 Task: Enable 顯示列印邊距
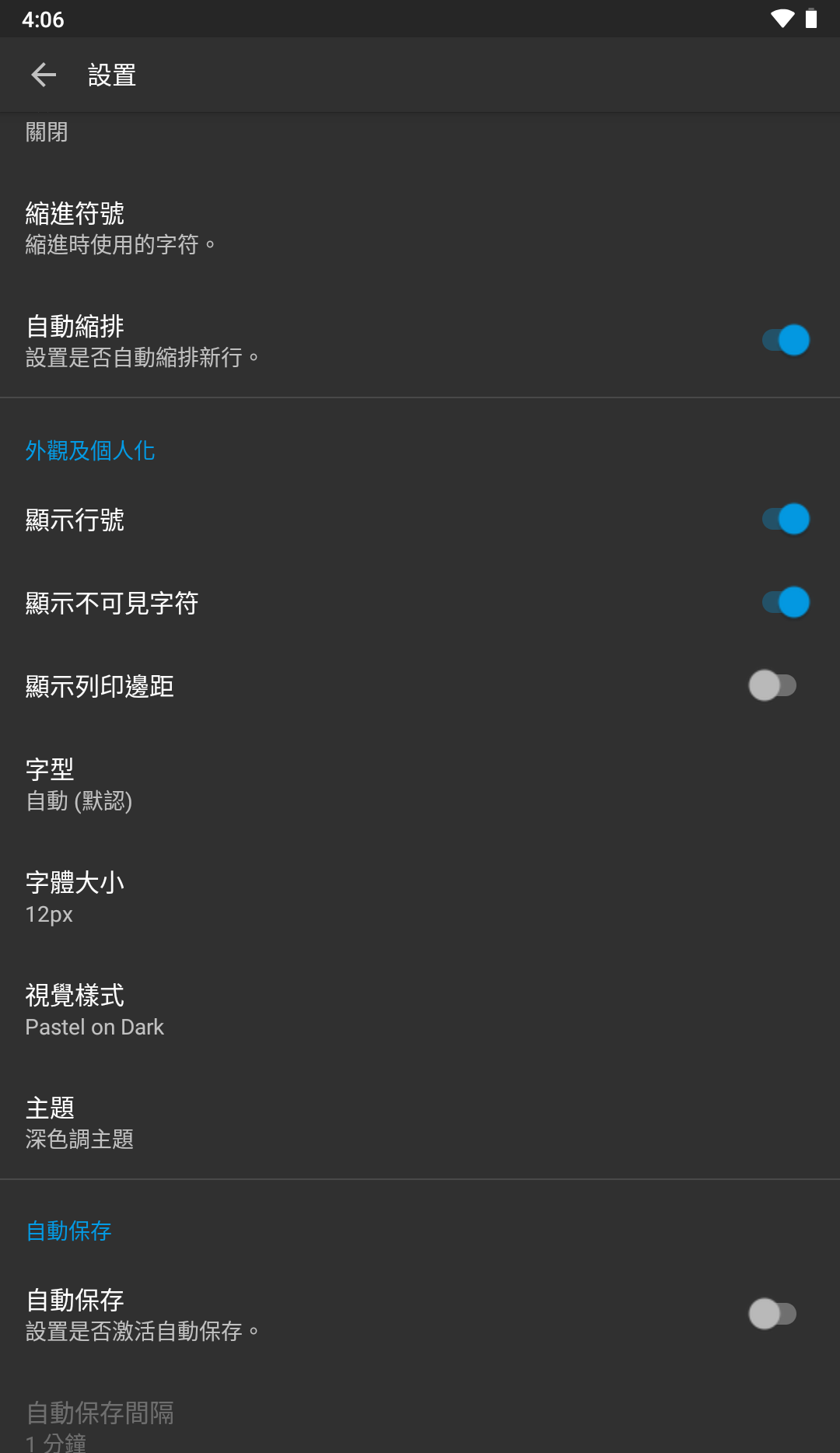pyautogui.click(x=773, y=685)
